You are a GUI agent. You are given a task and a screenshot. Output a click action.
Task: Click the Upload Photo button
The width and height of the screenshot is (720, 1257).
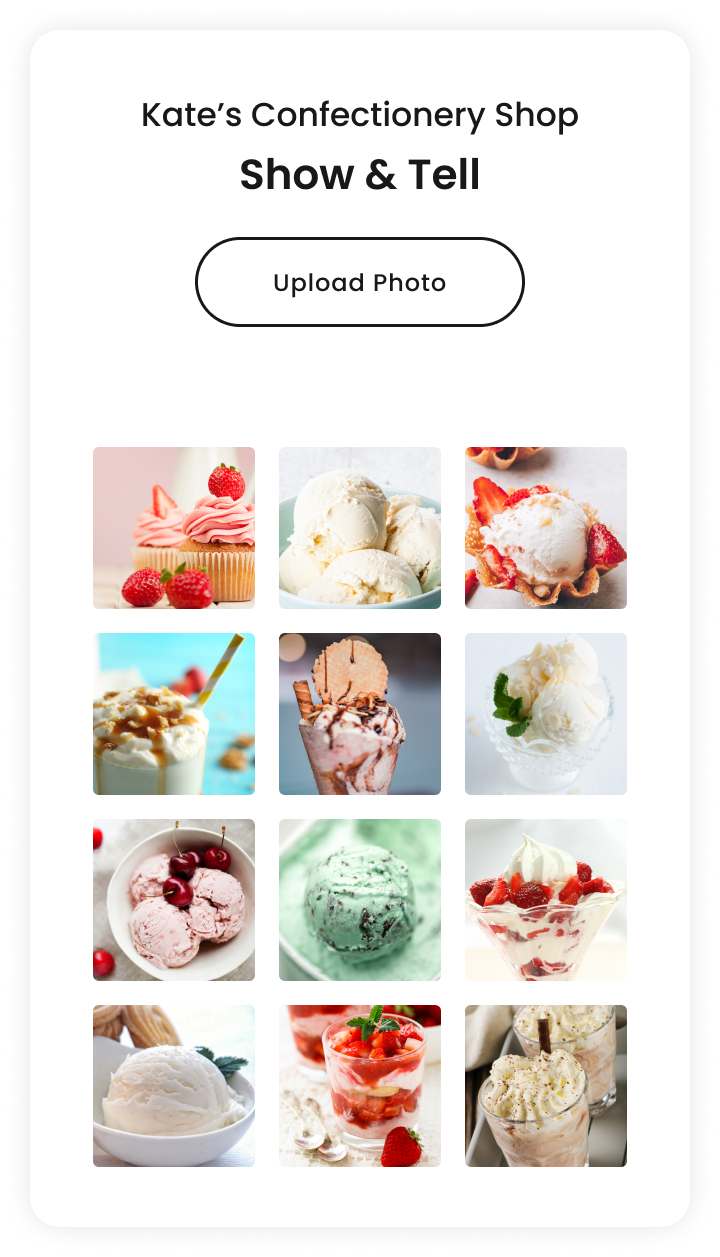point(360,281)
